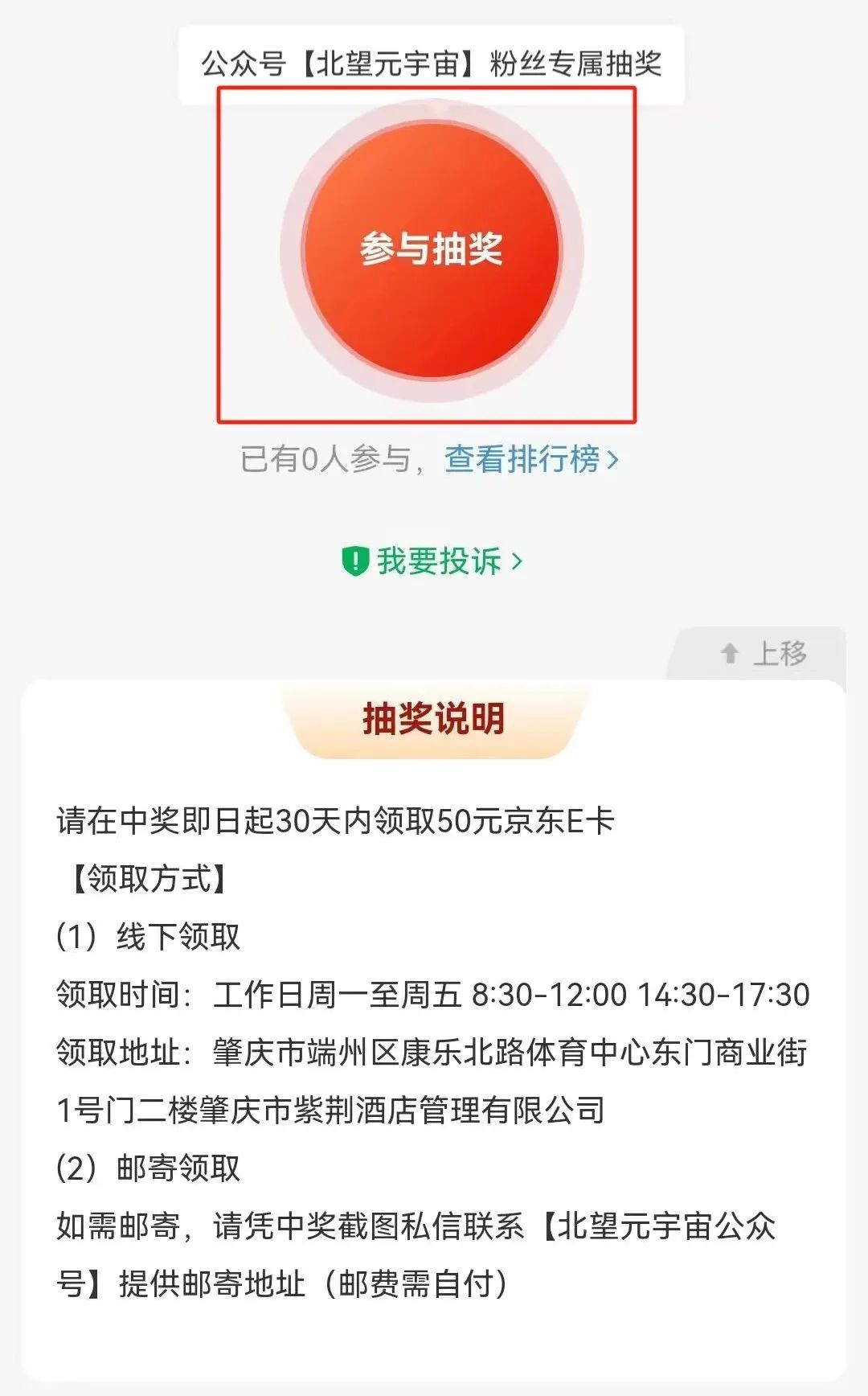
Task: Tap the red 参与抽奖 button
Action: tap(432, 251)
